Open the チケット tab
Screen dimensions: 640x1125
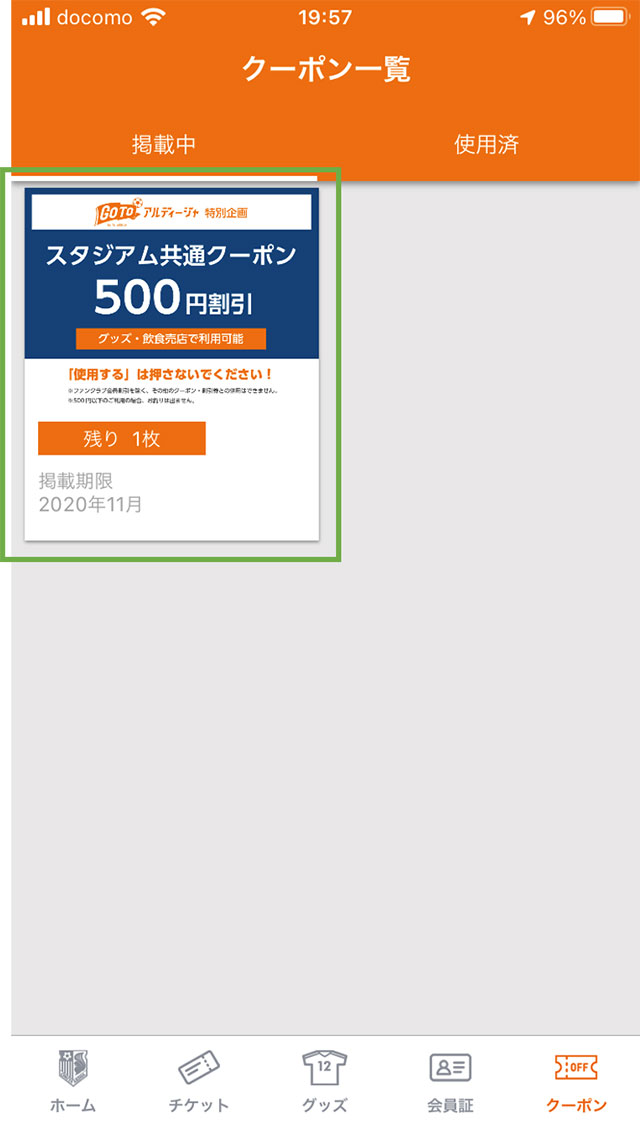[x=199, y=1081]
